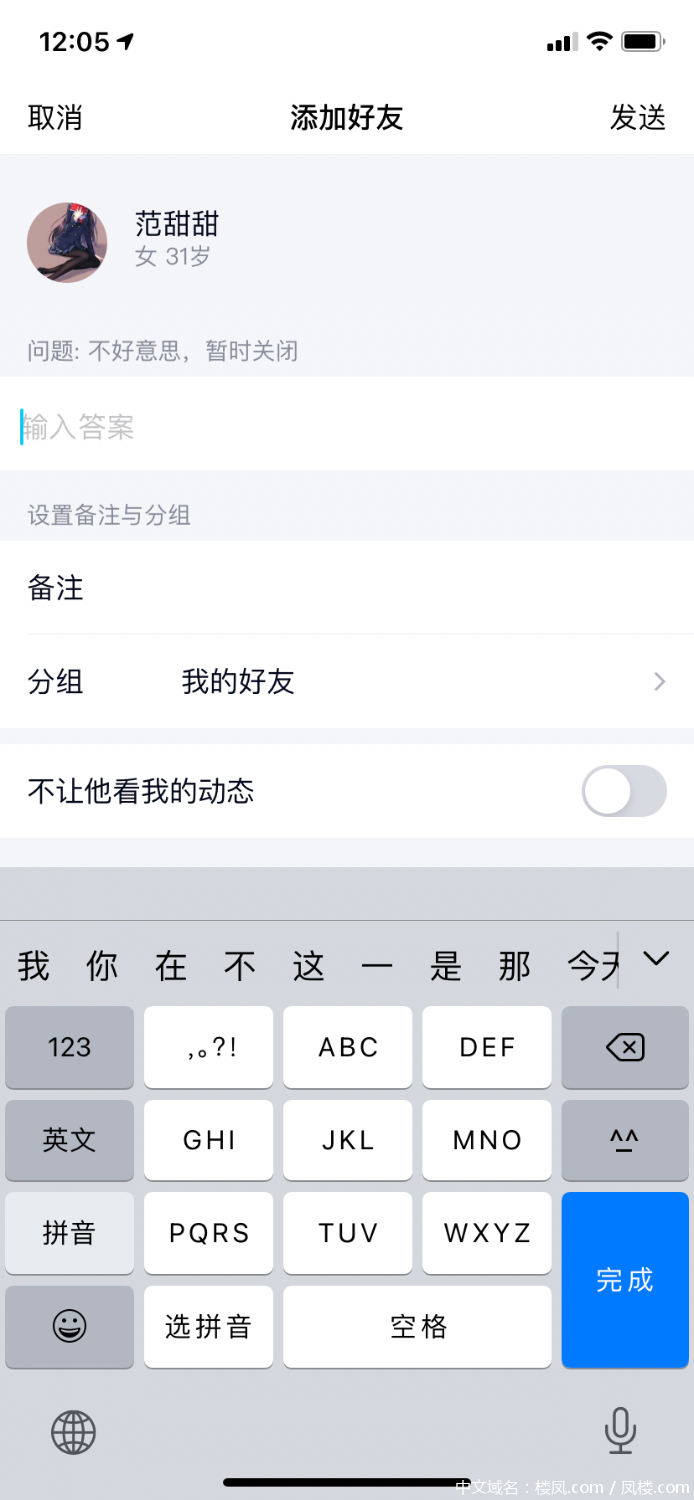Tap the 选拼音 key

208,1326
